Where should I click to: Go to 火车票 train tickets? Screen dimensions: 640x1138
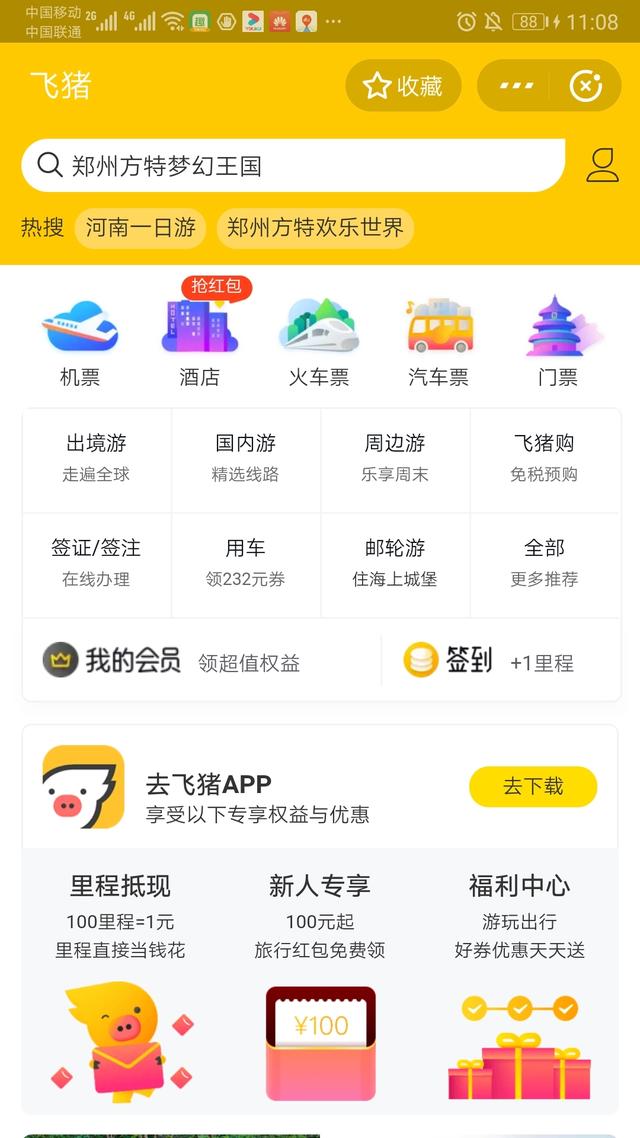pos(319,342)
